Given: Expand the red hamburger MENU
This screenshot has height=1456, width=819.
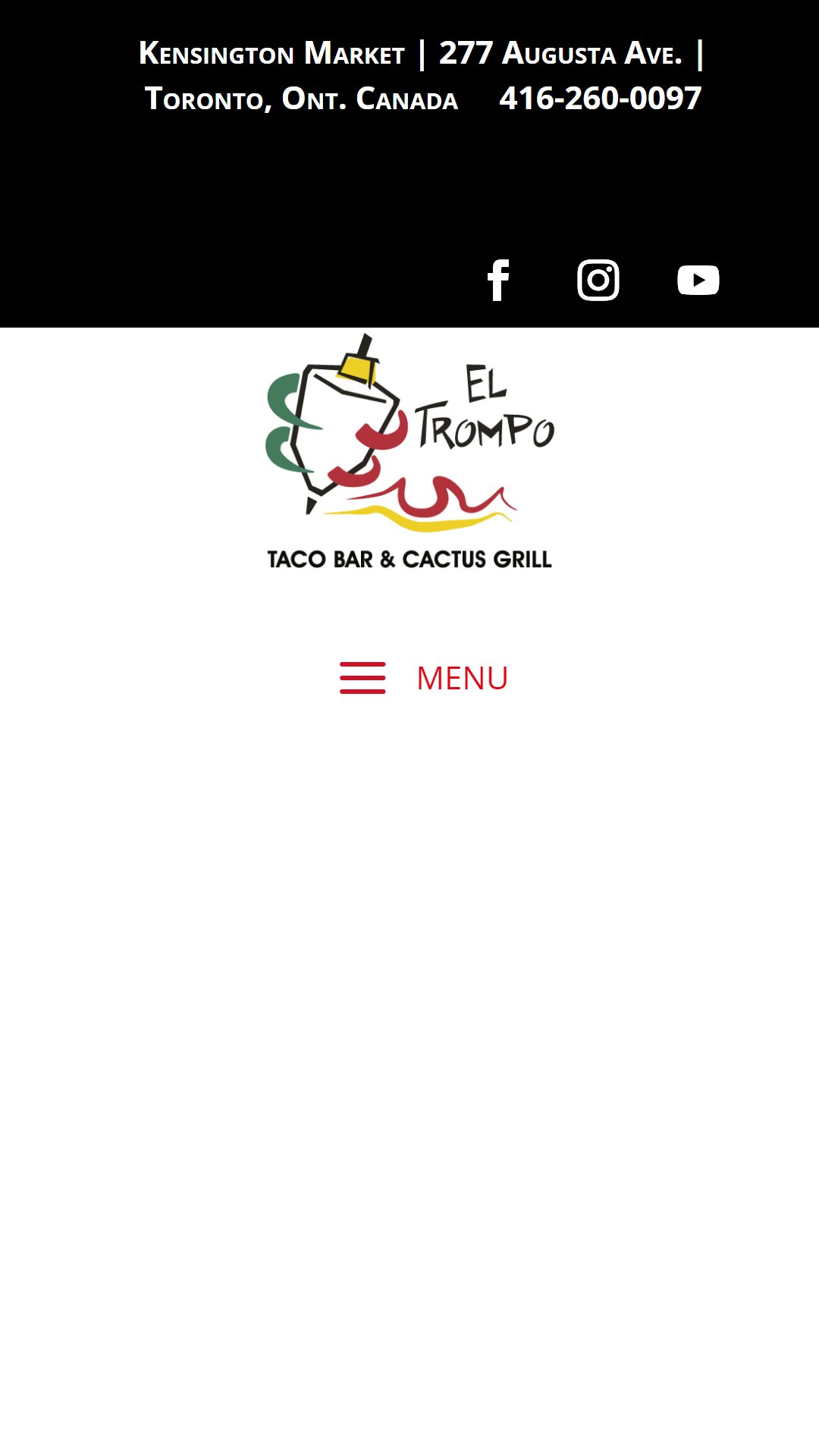Looking at the screenshot, I should coord(424,678).
